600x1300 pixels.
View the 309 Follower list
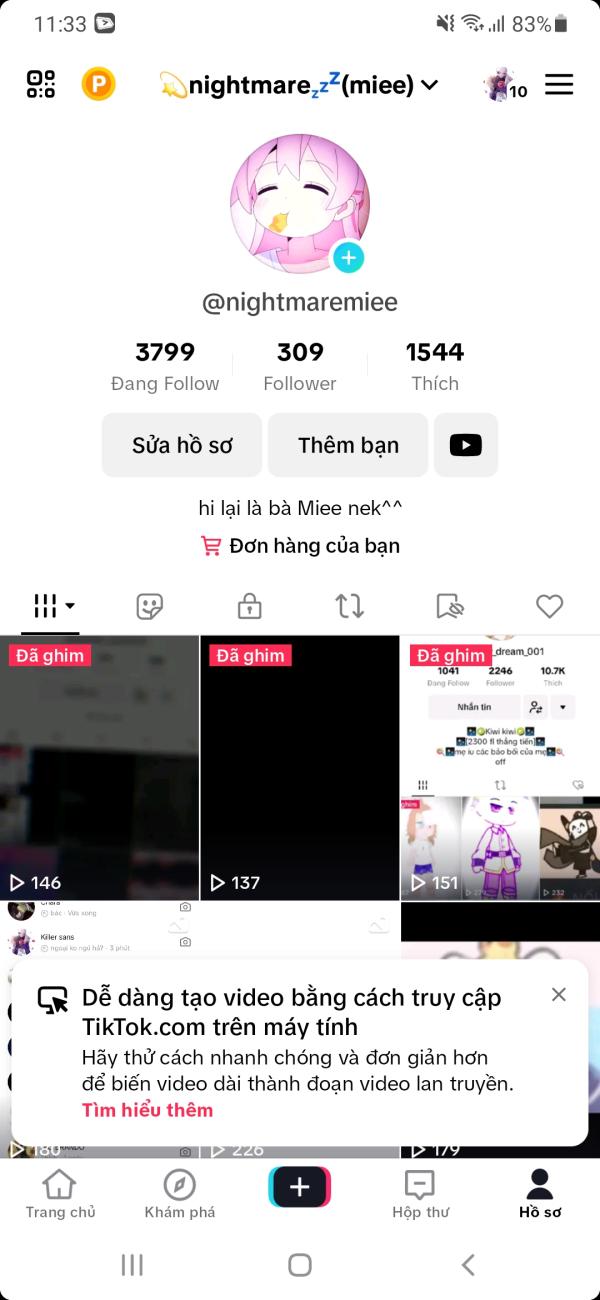pyautogui.click(x=300, y=366)
